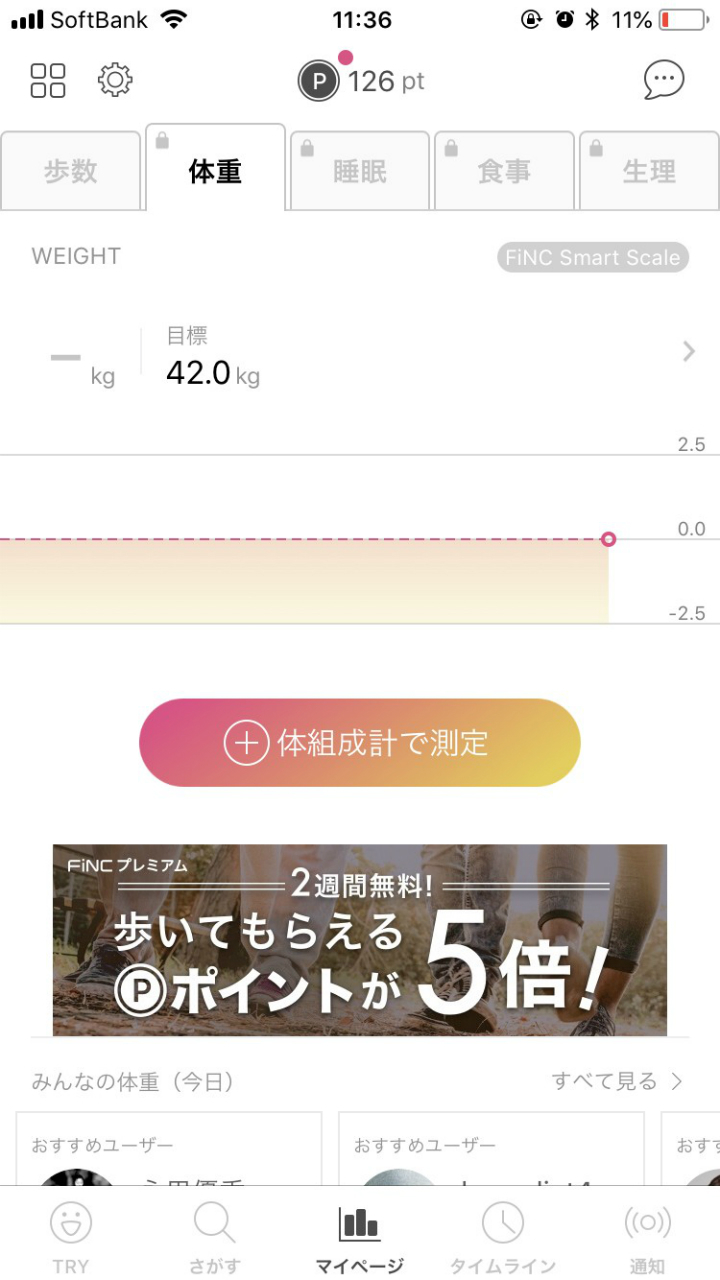Select the data point on the weight graph
This screenshot has height=1280, width=720.
[x=610, y=540]
